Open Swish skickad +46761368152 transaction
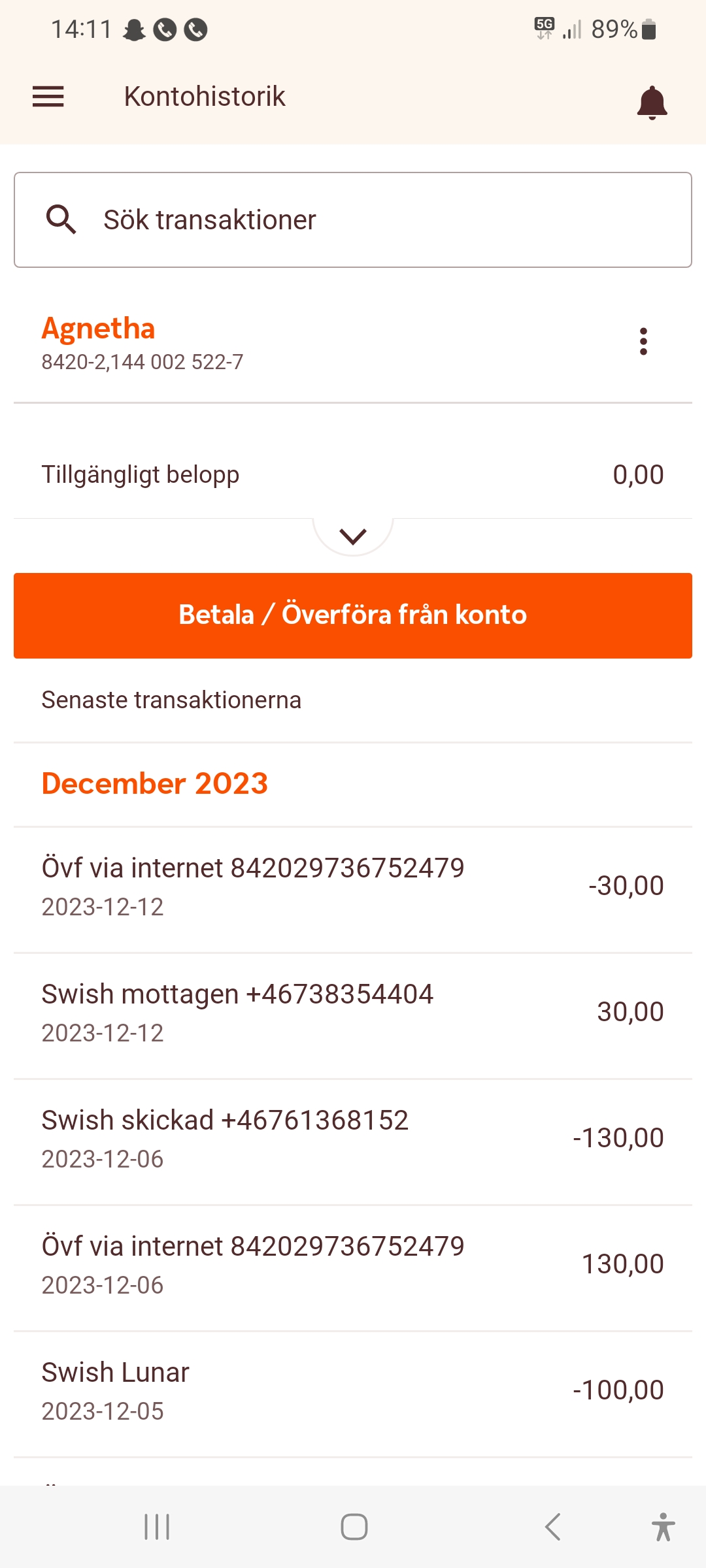706x1568 pixels. 353,1139
